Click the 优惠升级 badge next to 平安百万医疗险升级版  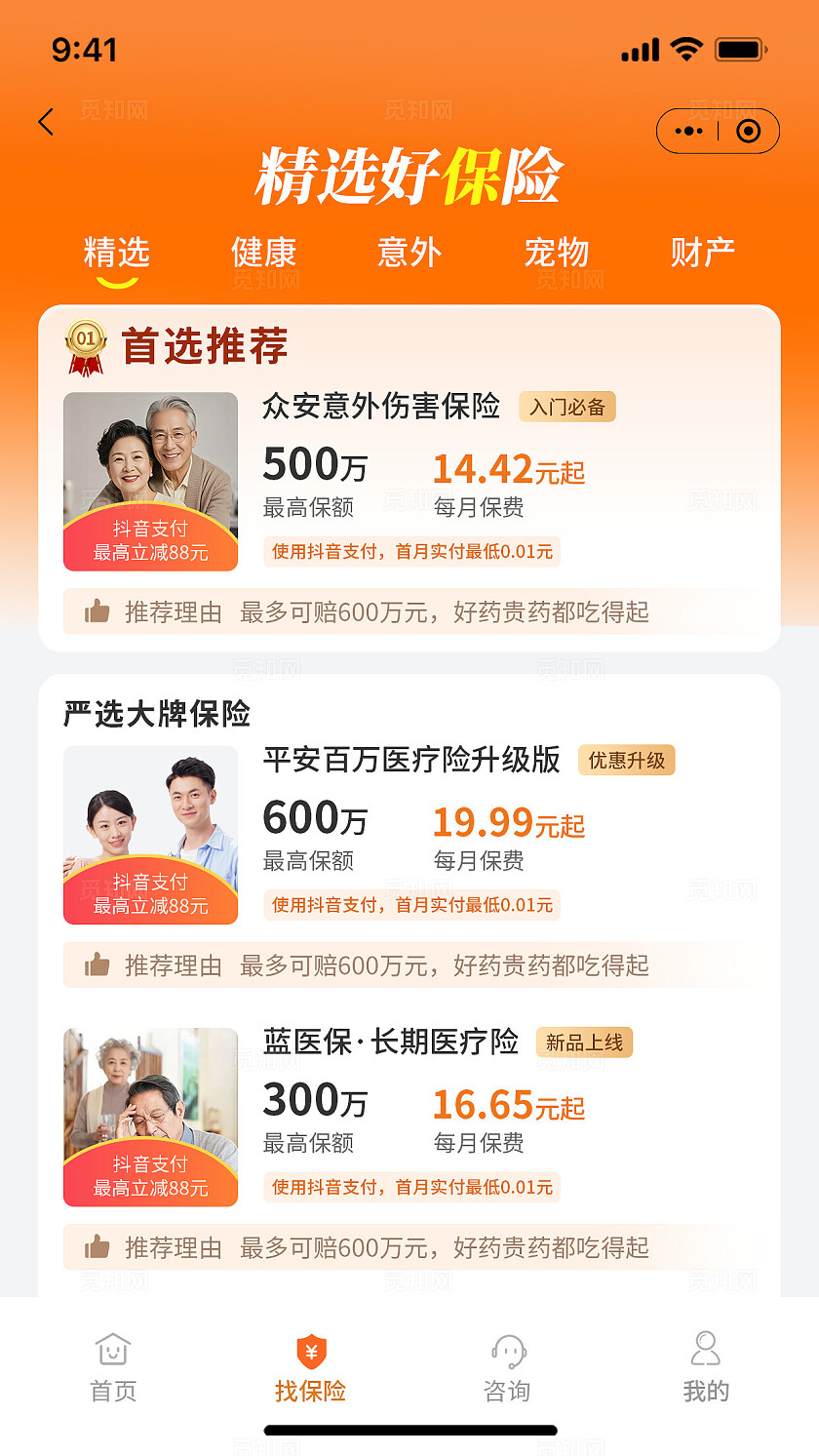point(627,761)
